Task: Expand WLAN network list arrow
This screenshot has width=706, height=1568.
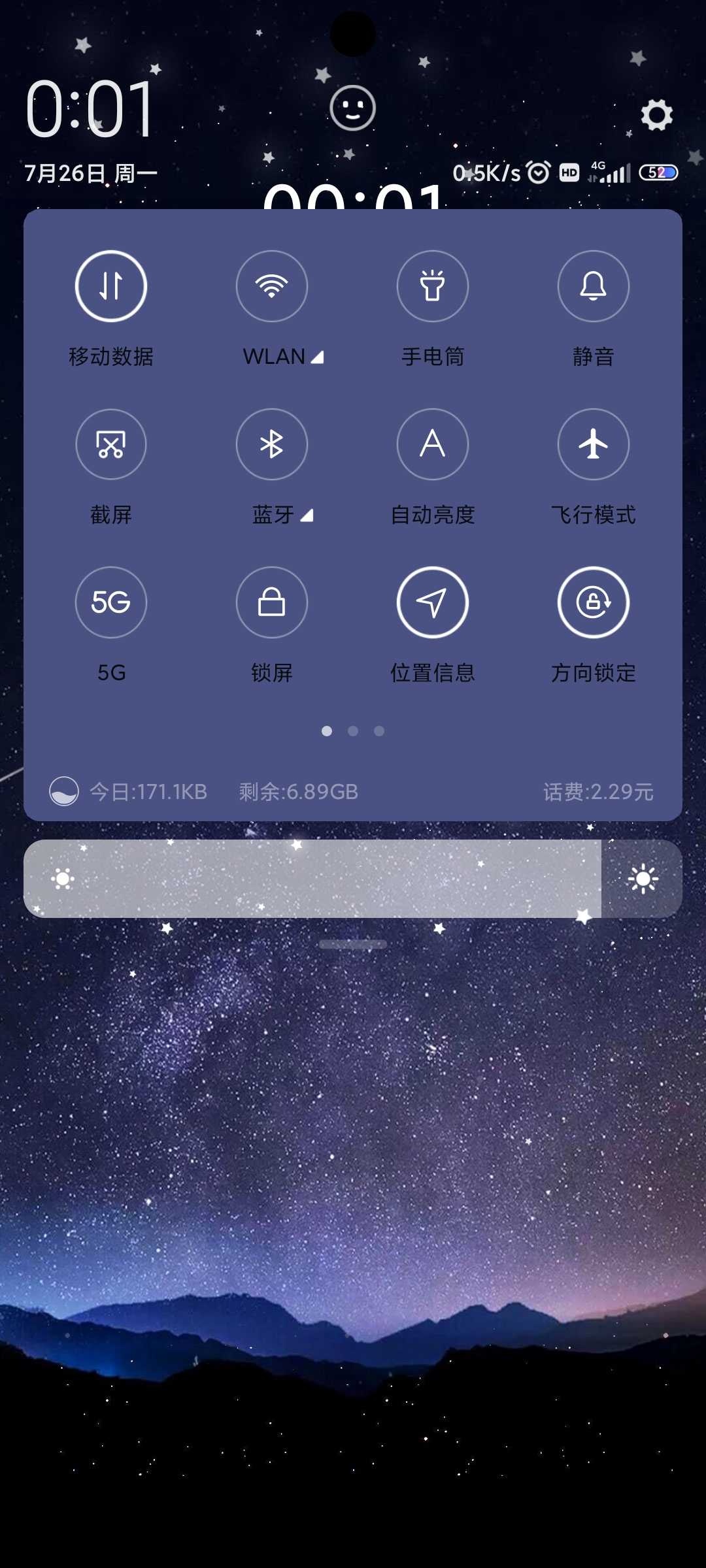Action: (x=317, y=357)
